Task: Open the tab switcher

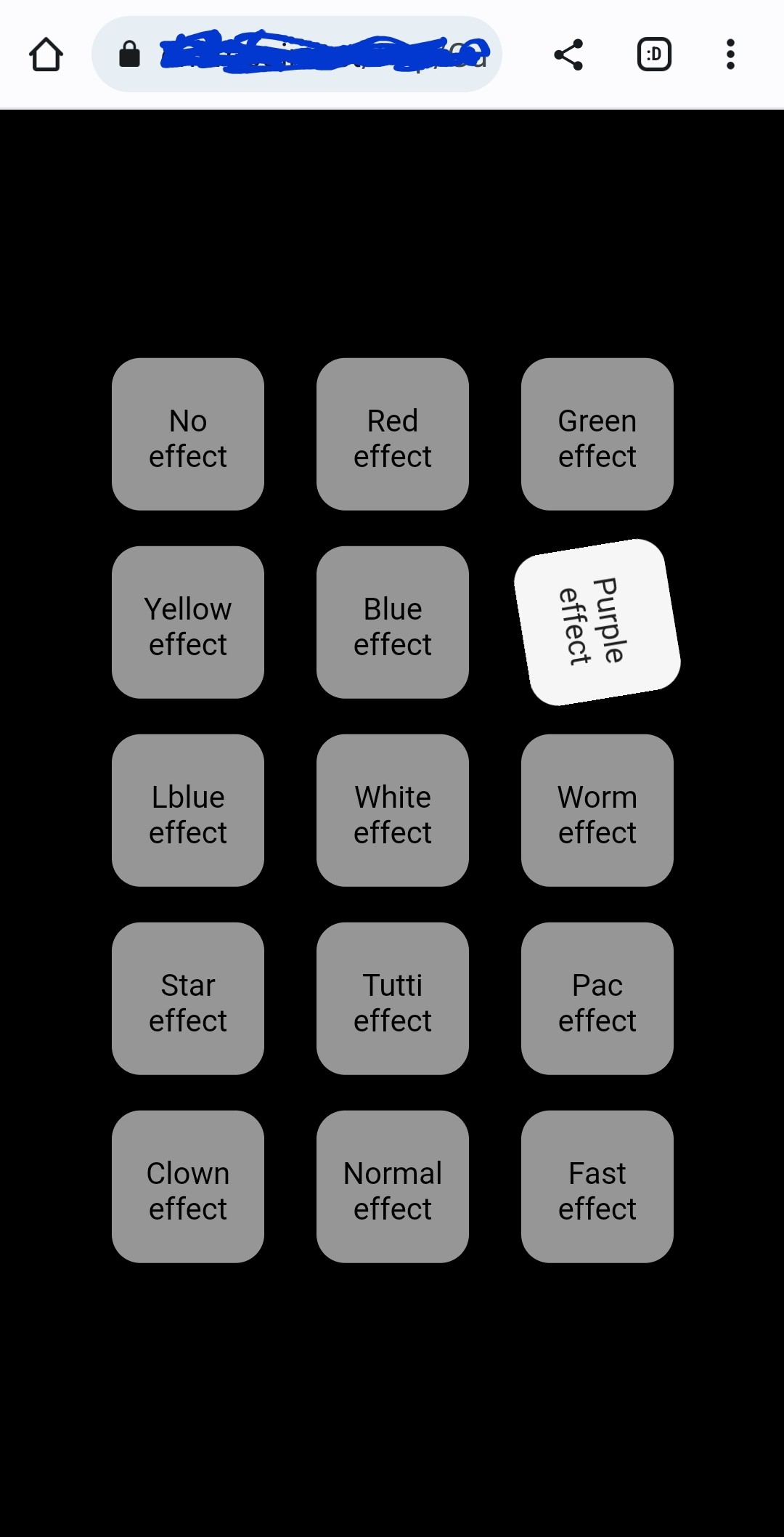Action: pos(654,54)
